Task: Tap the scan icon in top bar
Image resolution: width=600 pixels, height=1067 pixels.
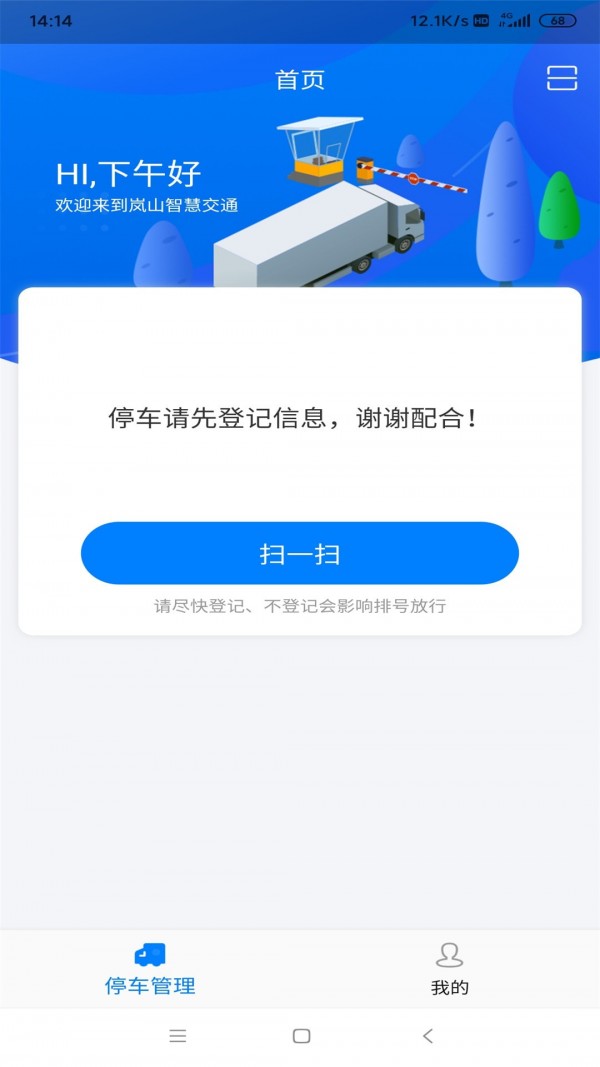Action: [x=562, y=79]
